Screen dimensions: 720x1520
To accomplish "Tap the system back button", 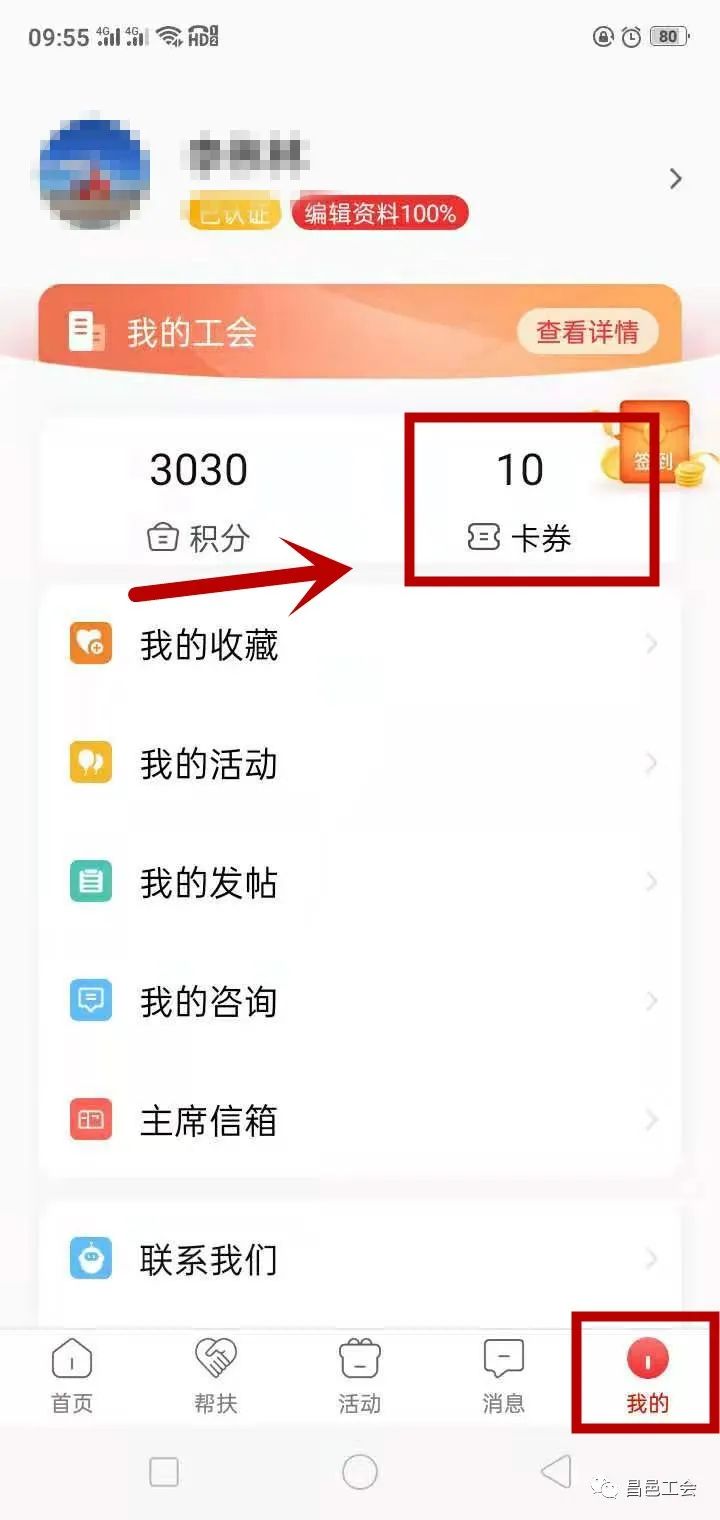I will (x=555, y=1471).
